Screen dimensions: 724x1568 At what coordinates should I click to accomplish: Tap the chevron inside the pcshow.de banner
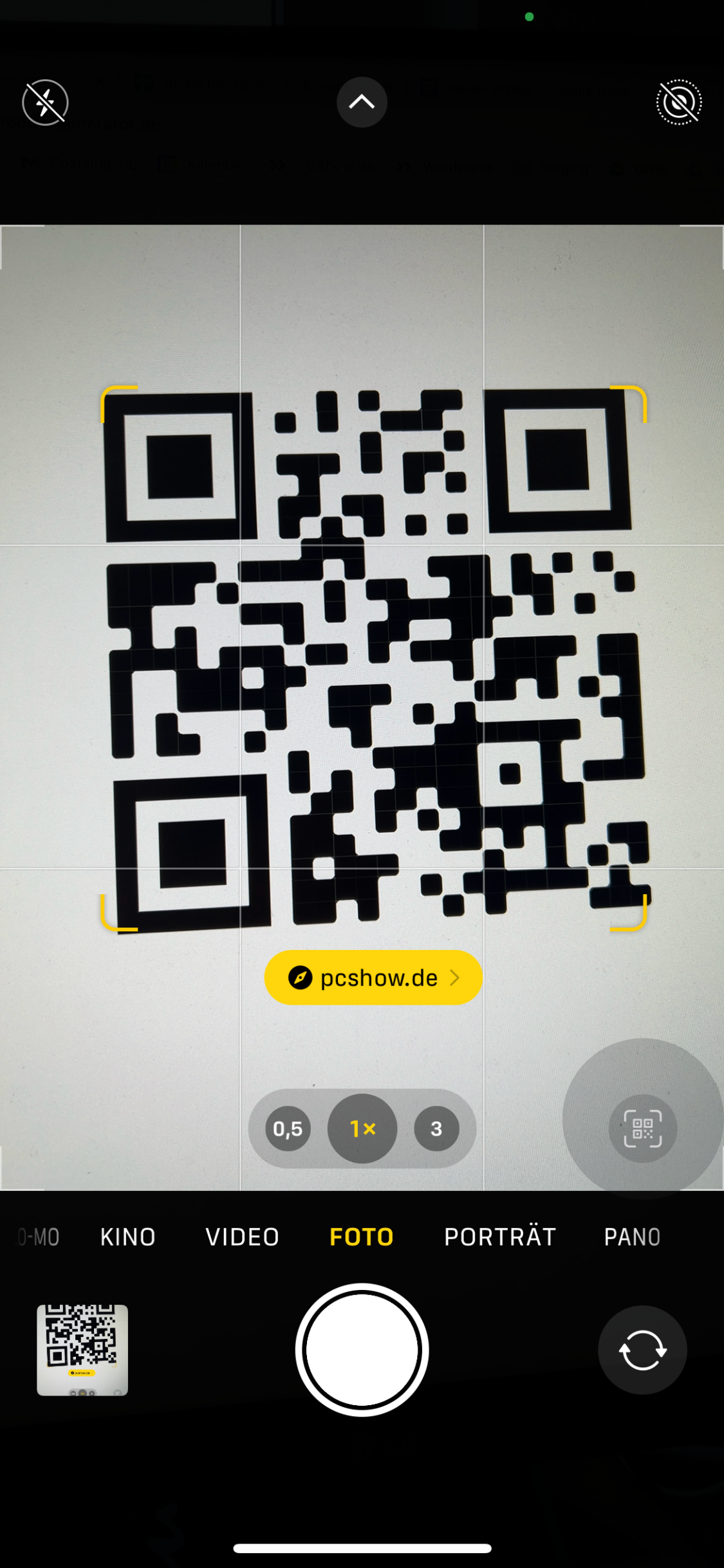[456, 978]
